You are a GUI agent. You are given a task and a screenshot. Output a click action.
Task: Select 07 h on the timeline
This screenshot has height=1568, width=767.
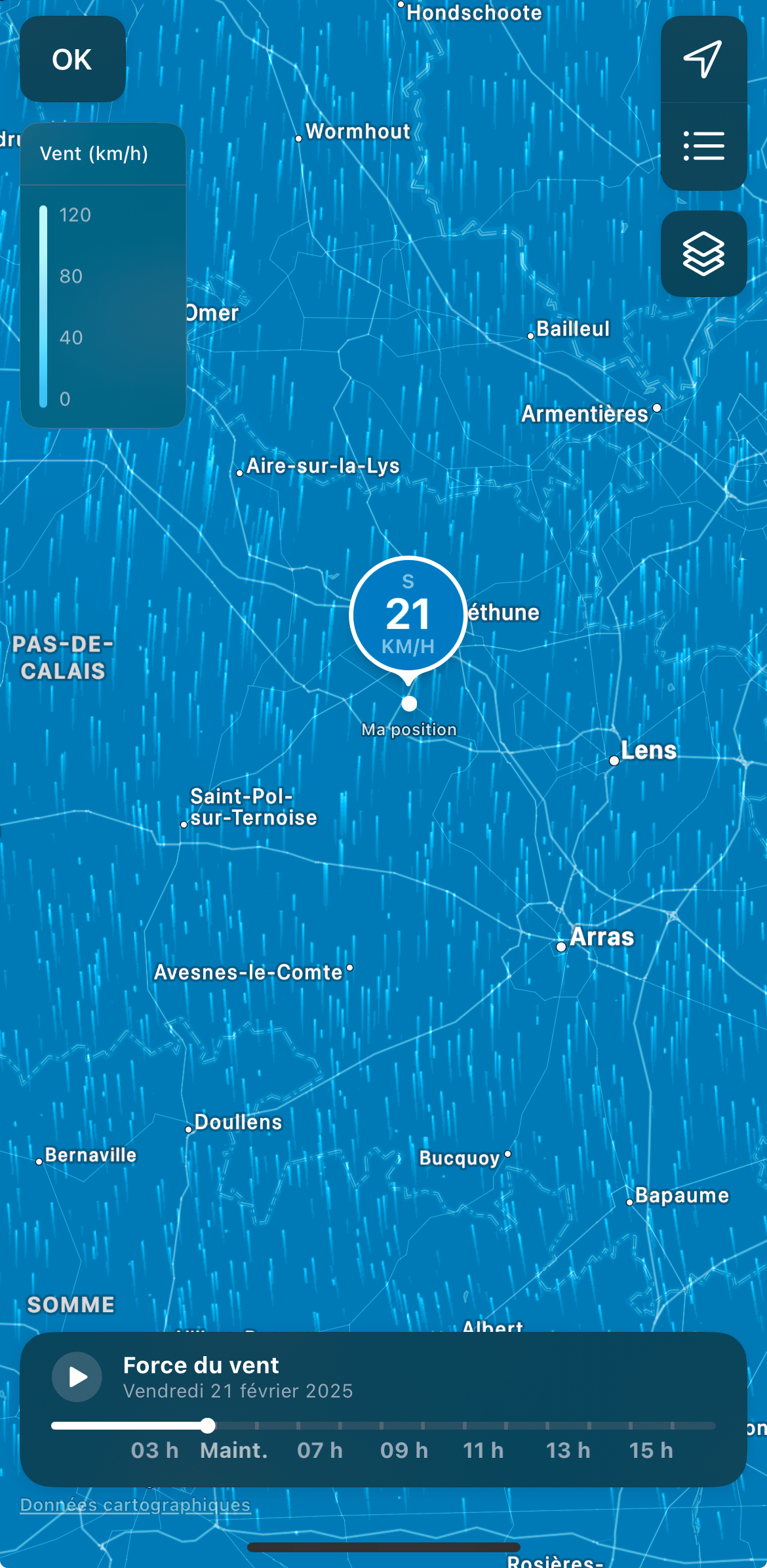click(x=320, y=1450)
